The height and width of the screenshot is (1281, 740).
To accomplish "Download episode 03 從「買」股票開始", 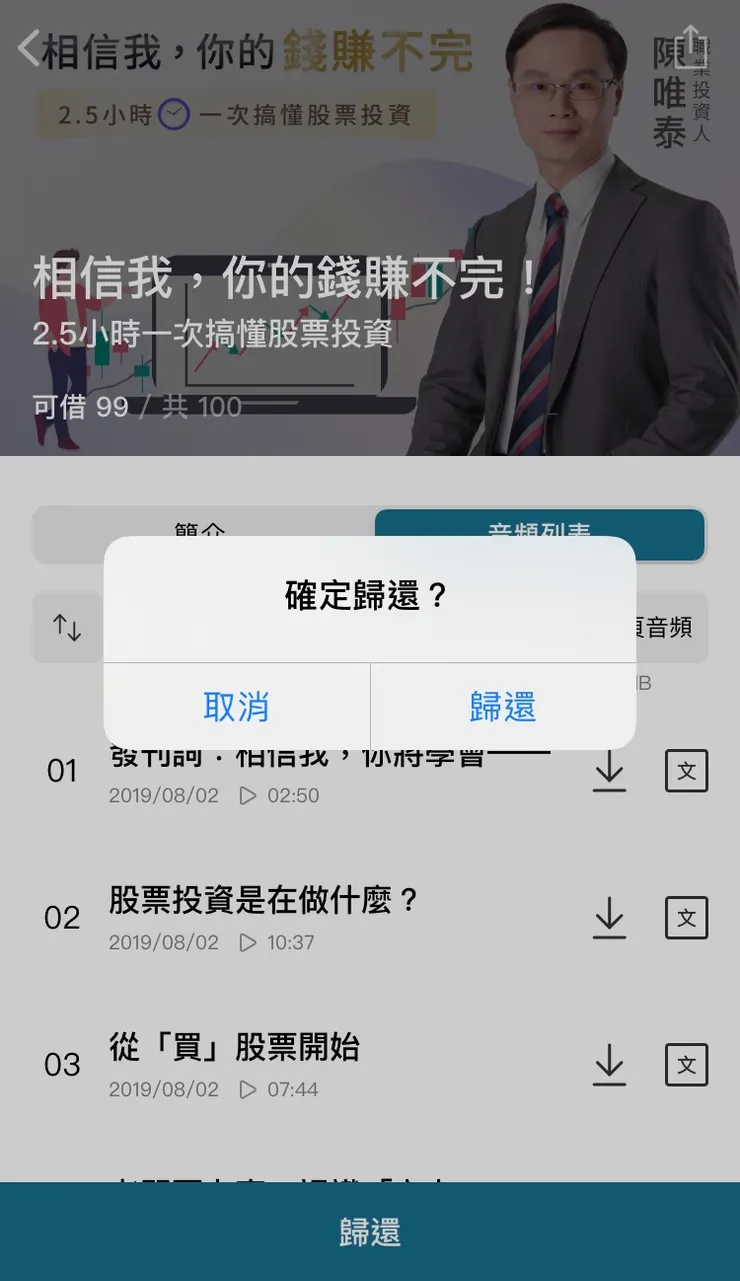I will (x=610, y=1065).
